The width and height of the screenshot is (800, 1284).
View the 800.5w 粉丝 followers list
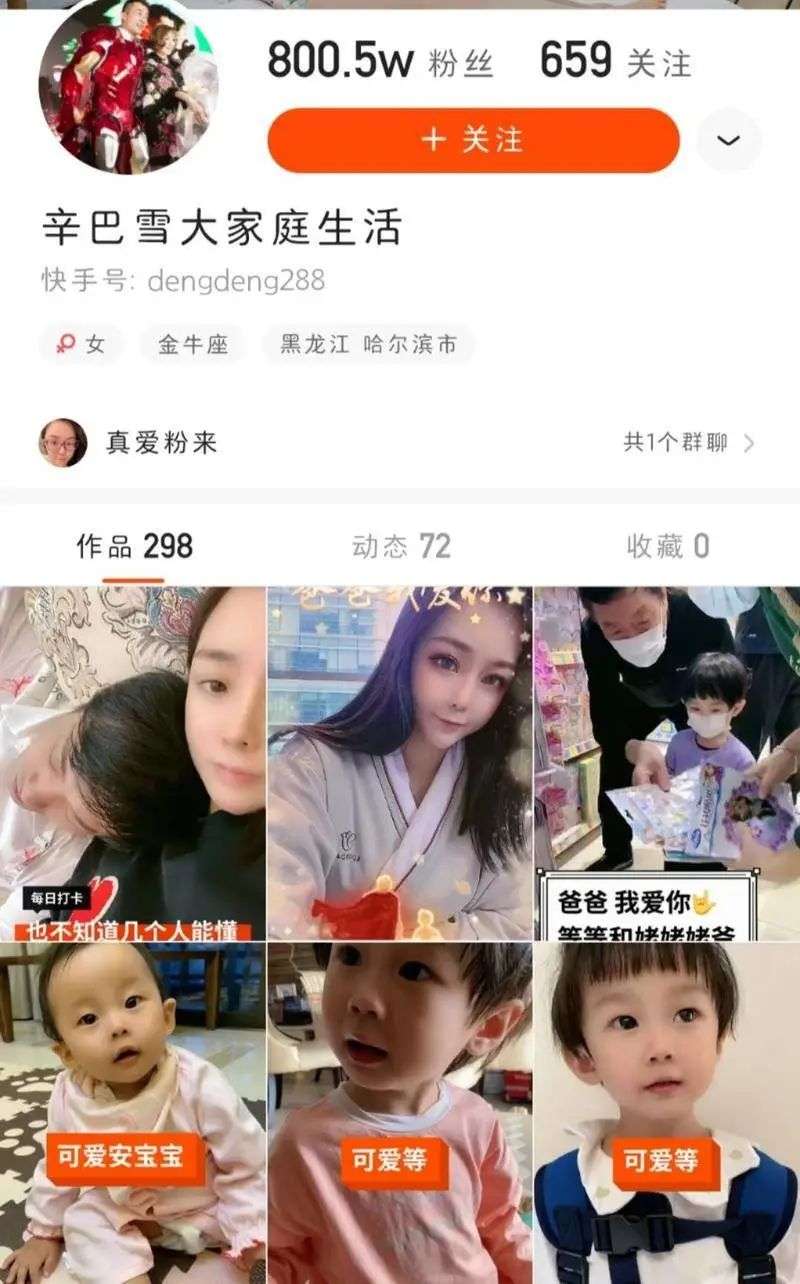(380, 62)
